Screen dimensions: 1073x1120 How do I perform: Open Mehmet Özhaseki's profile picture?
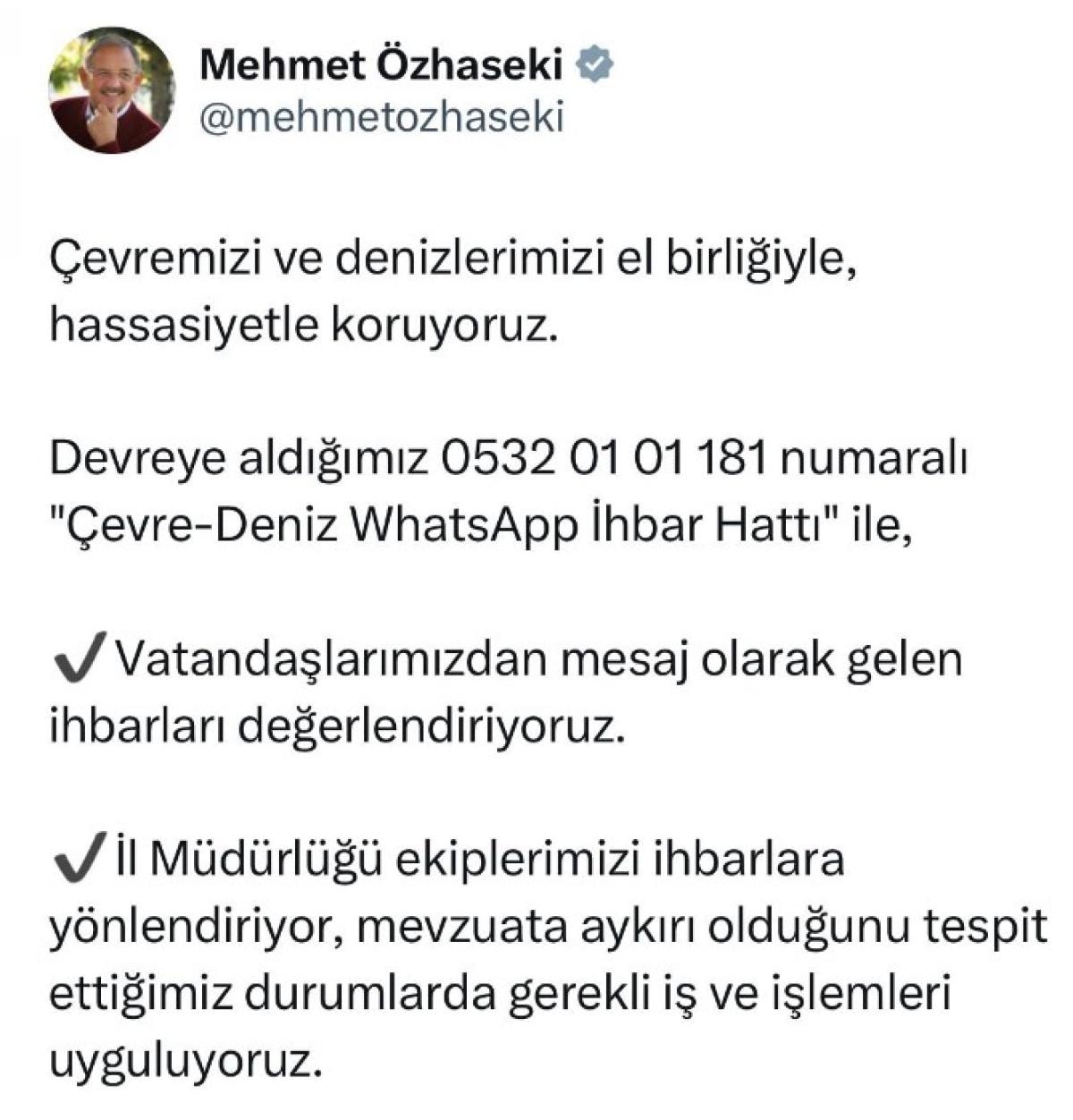111,89
